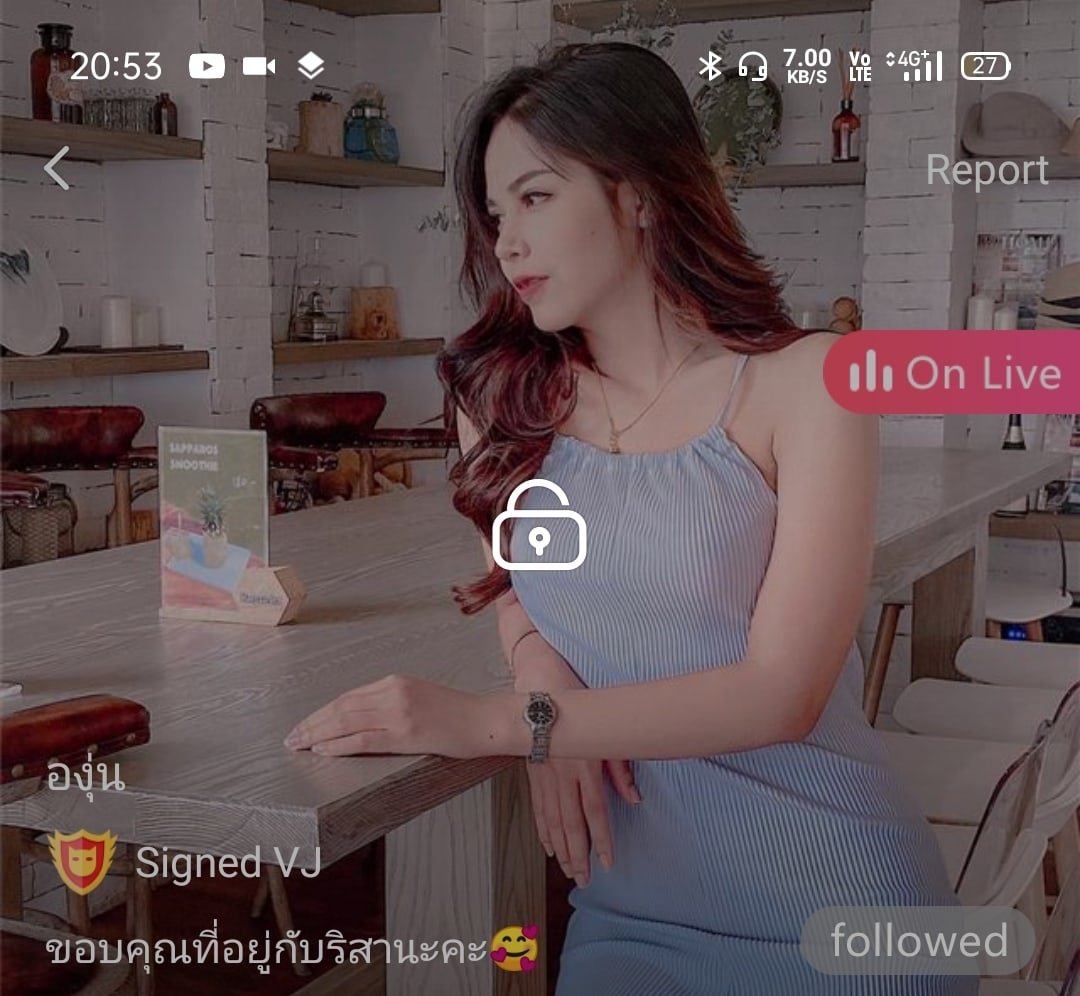Go back using the top-left arrow
This screenshot has width=1080, height=996.
tap(57, 168)
